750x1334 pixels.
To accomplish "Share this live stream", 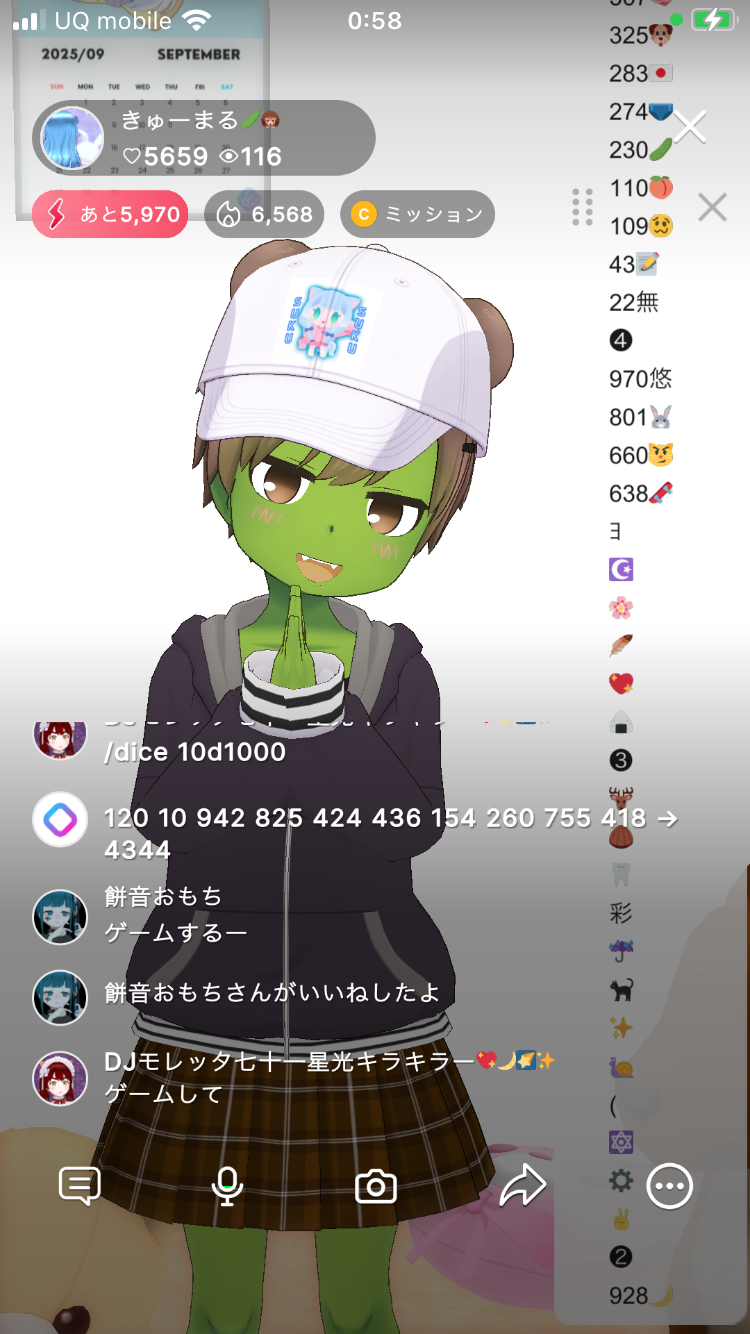I will [522, 1187].
